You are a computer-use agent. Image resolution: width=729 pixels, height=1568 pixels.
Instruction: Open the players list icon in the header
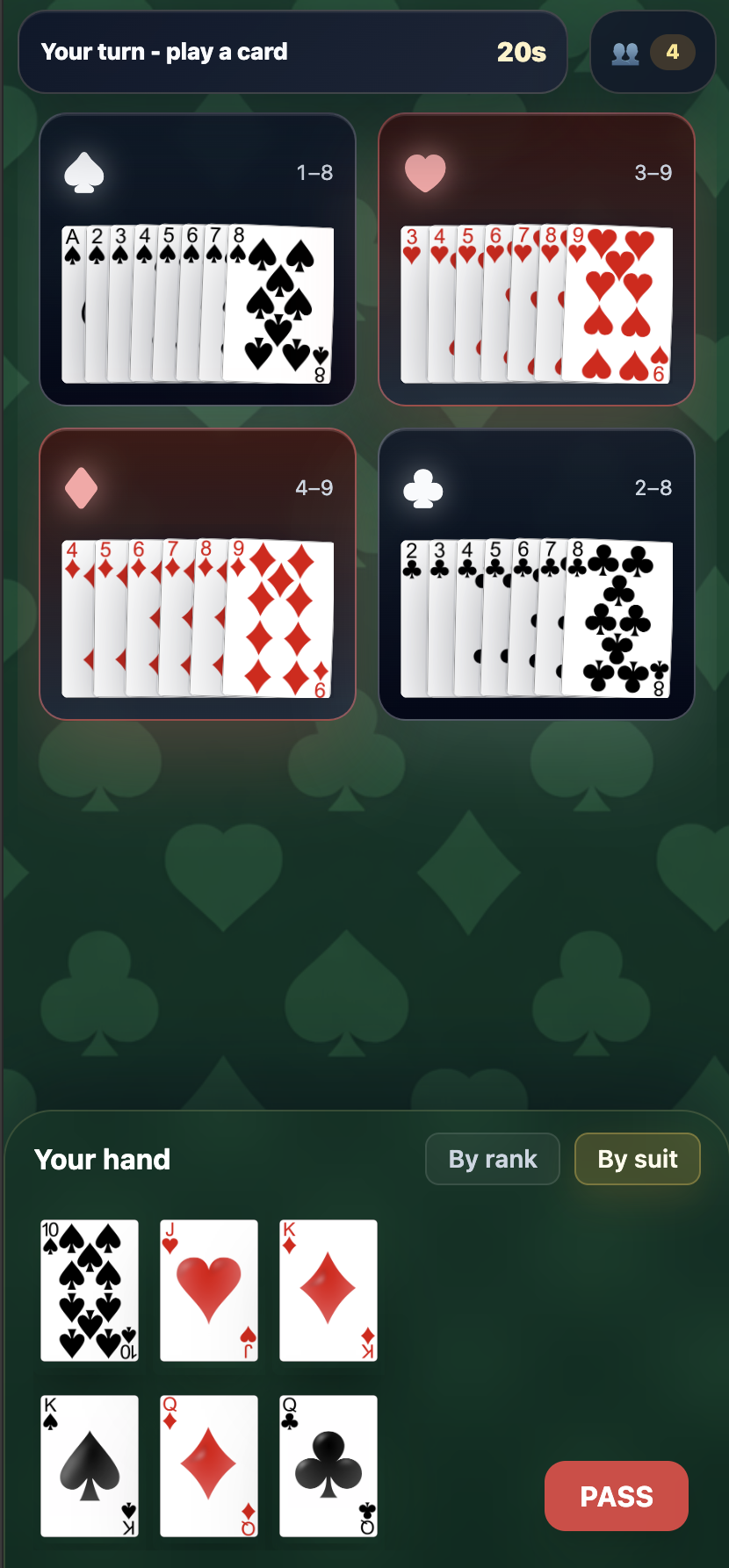[x=627, y=52]
